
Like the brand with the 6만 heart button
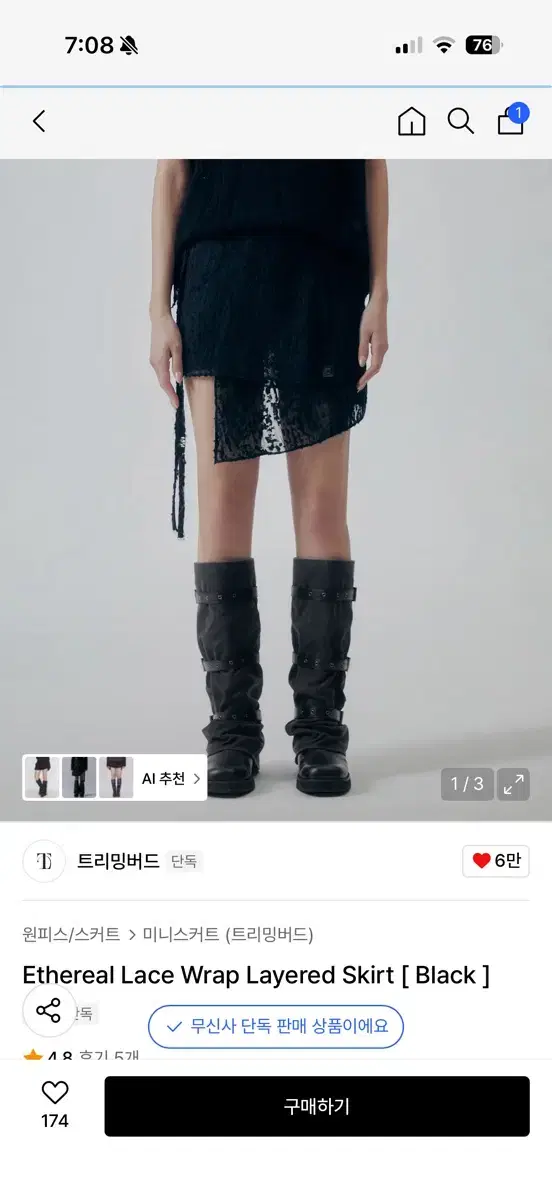pyautogui.click(x=496, y=861)
